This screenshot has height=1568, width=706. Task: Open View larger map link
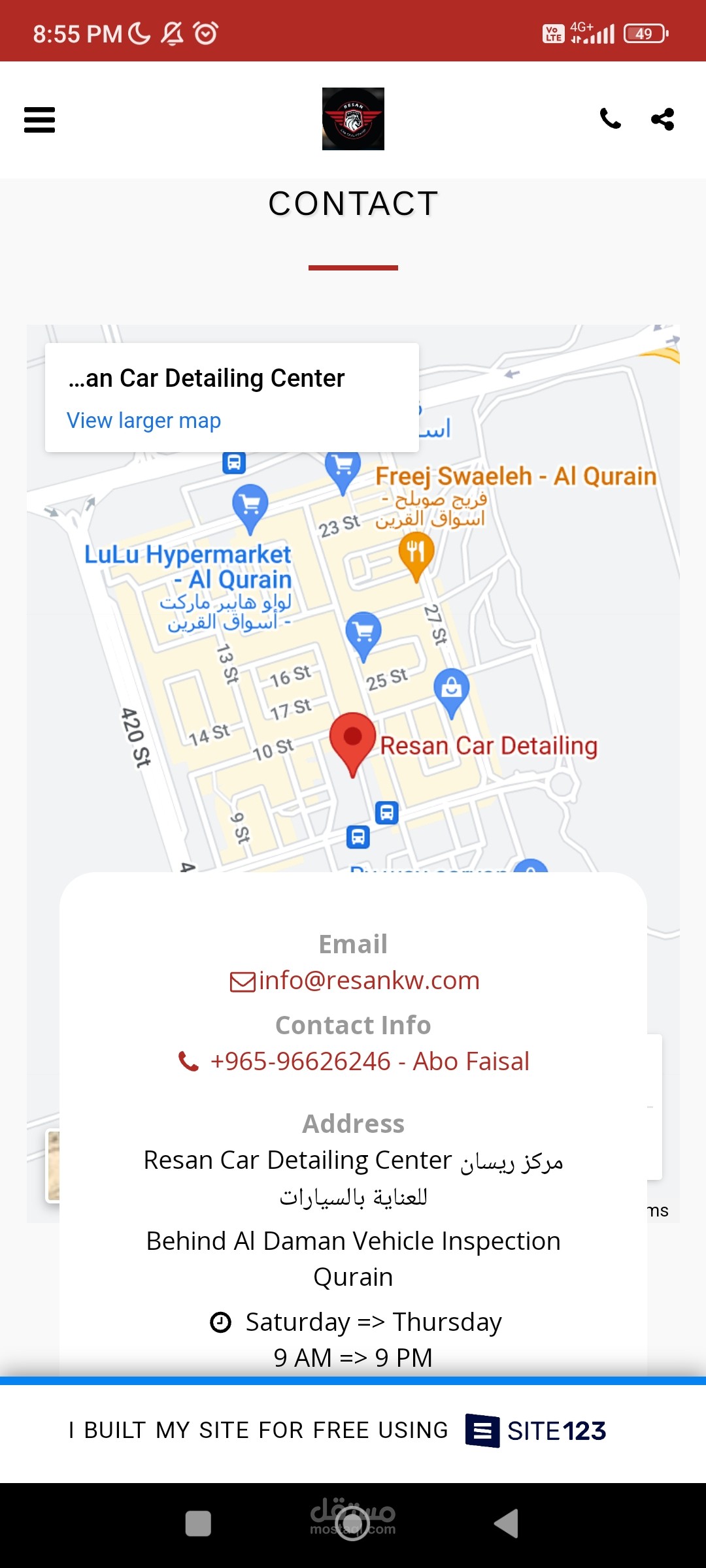coord(144,421)
